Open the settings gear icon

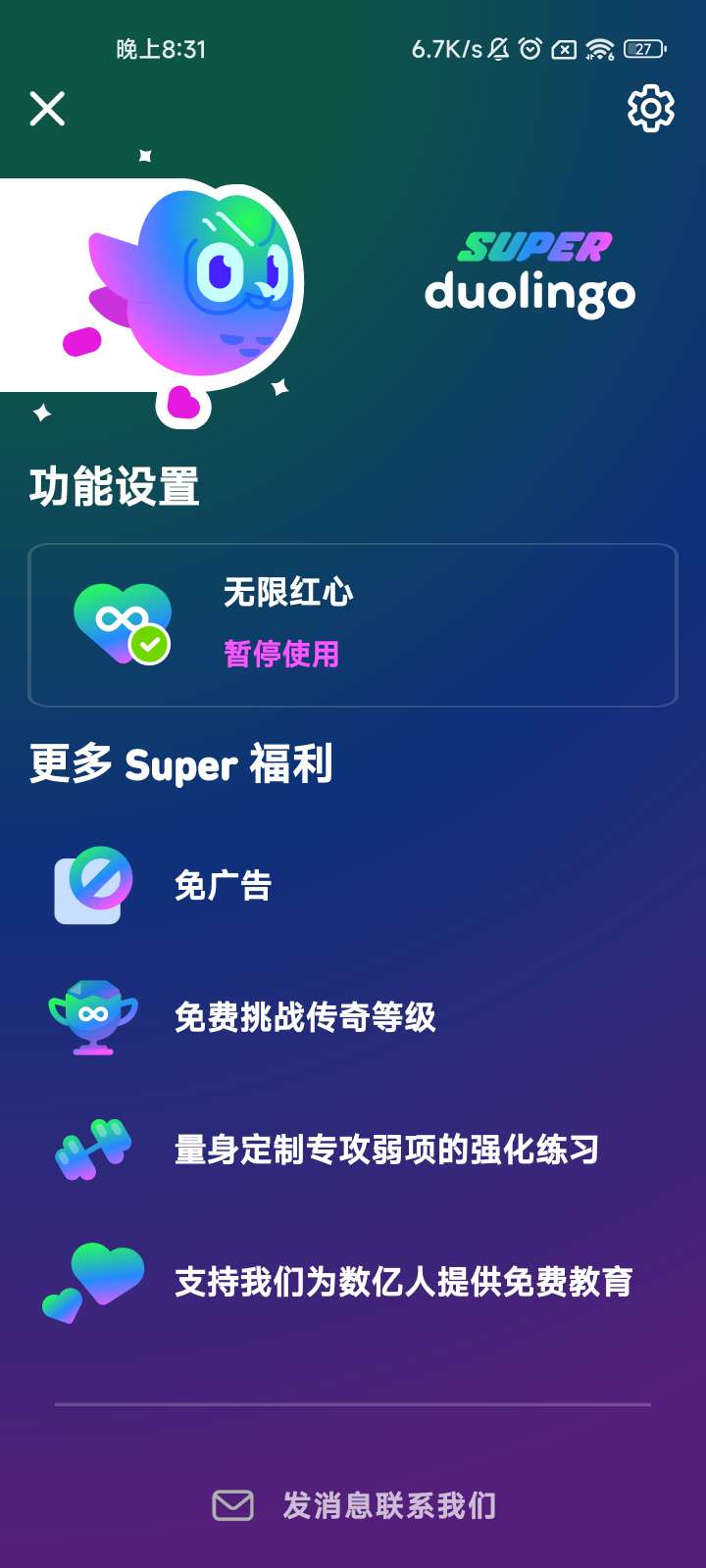point(651,109)
